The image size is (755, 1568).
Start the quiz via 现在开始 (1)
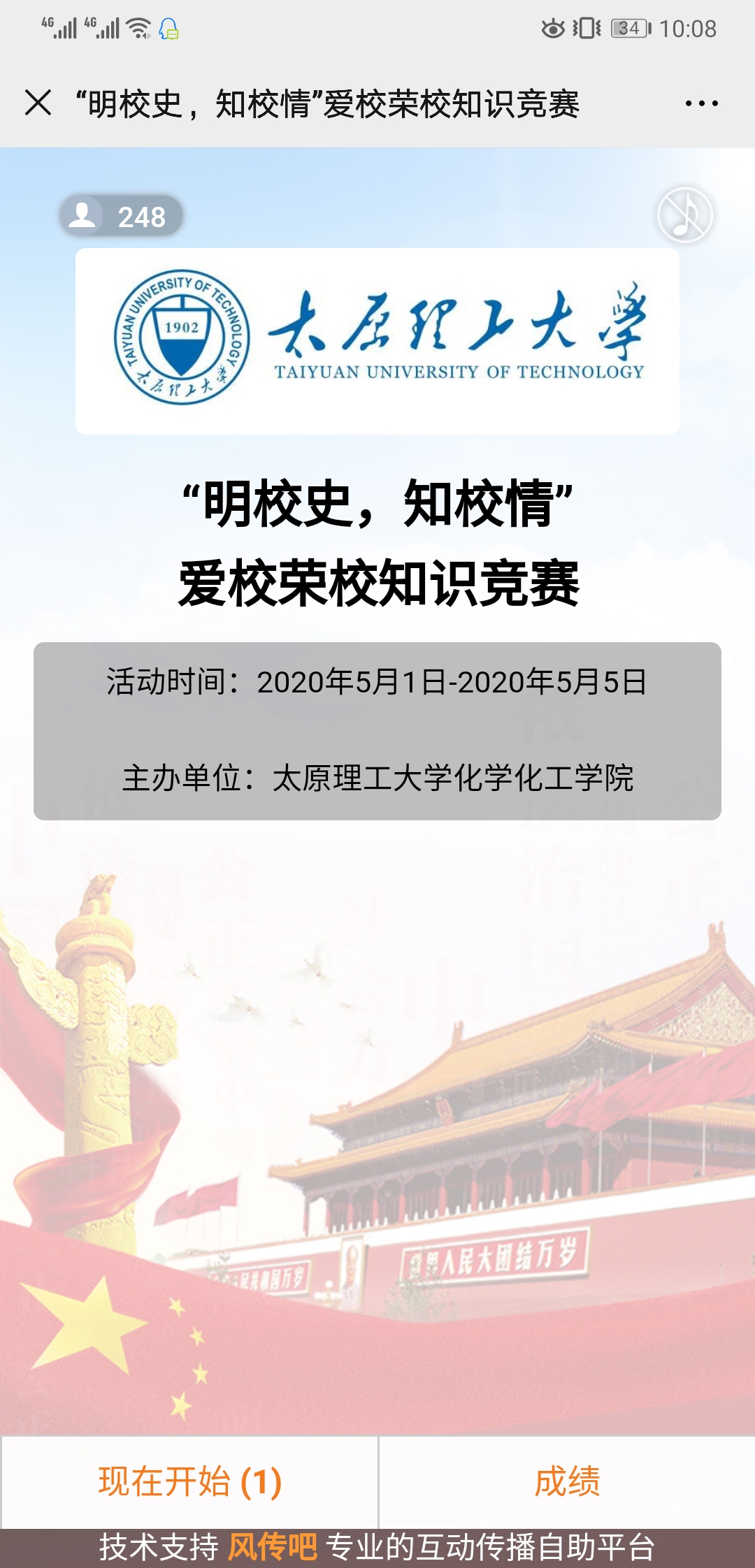(189, 1481)
